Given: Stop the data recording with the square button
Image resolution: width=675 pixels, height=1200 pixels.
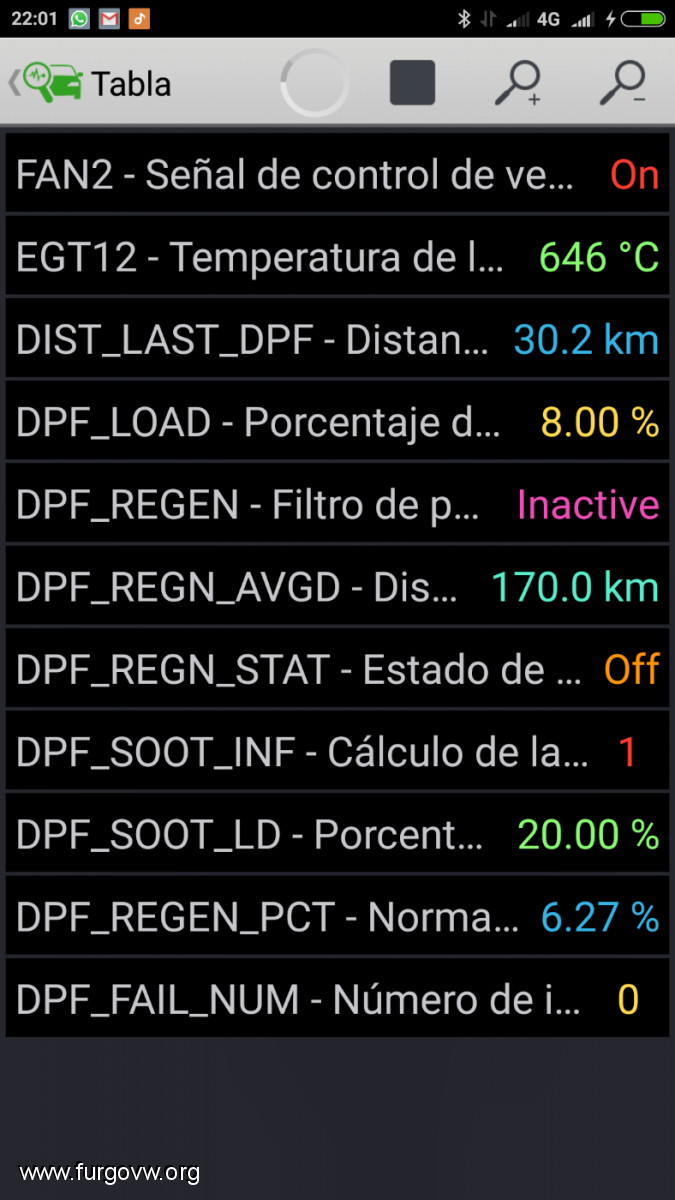Looking at the screenshot, I should 412,83.
